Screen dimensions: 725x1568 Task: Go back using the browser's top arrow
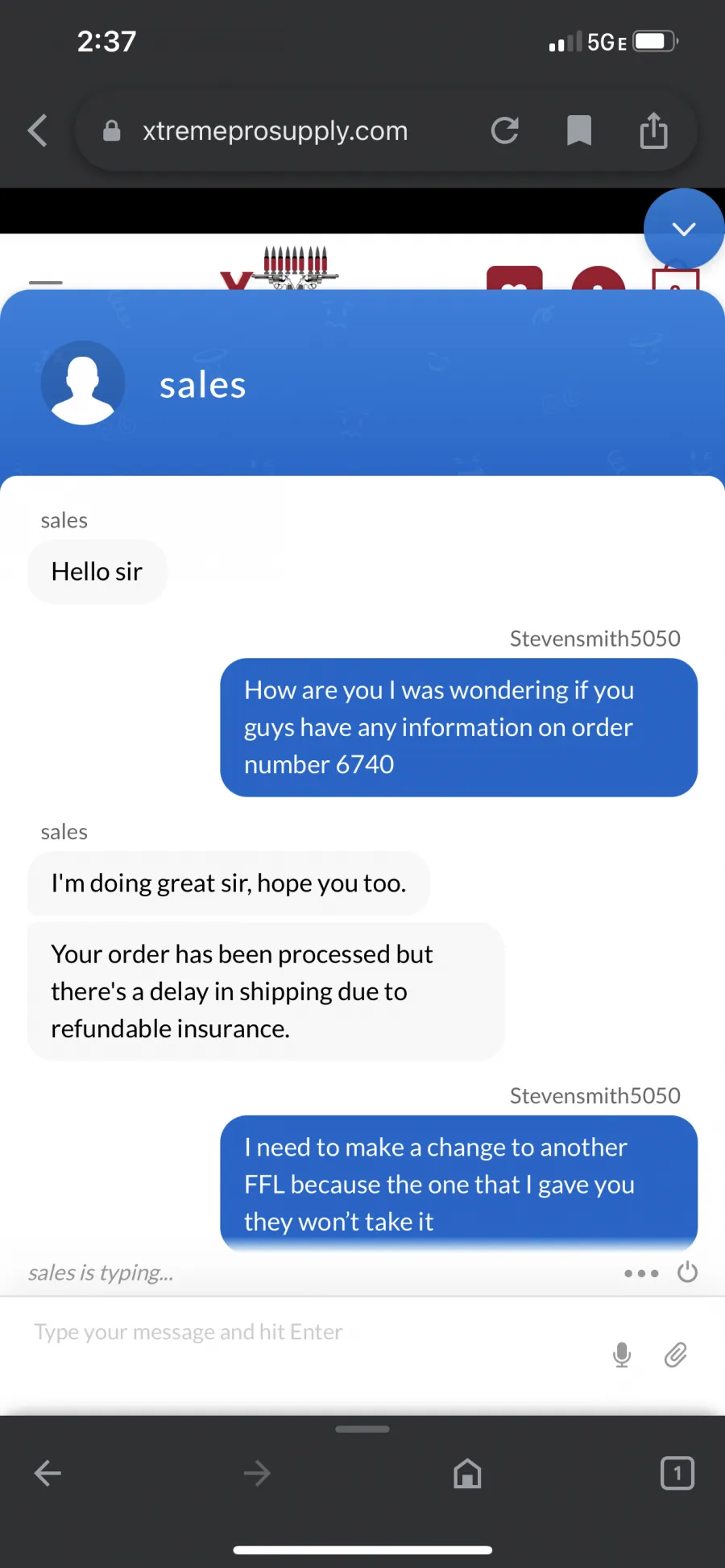tap(38, 130)
